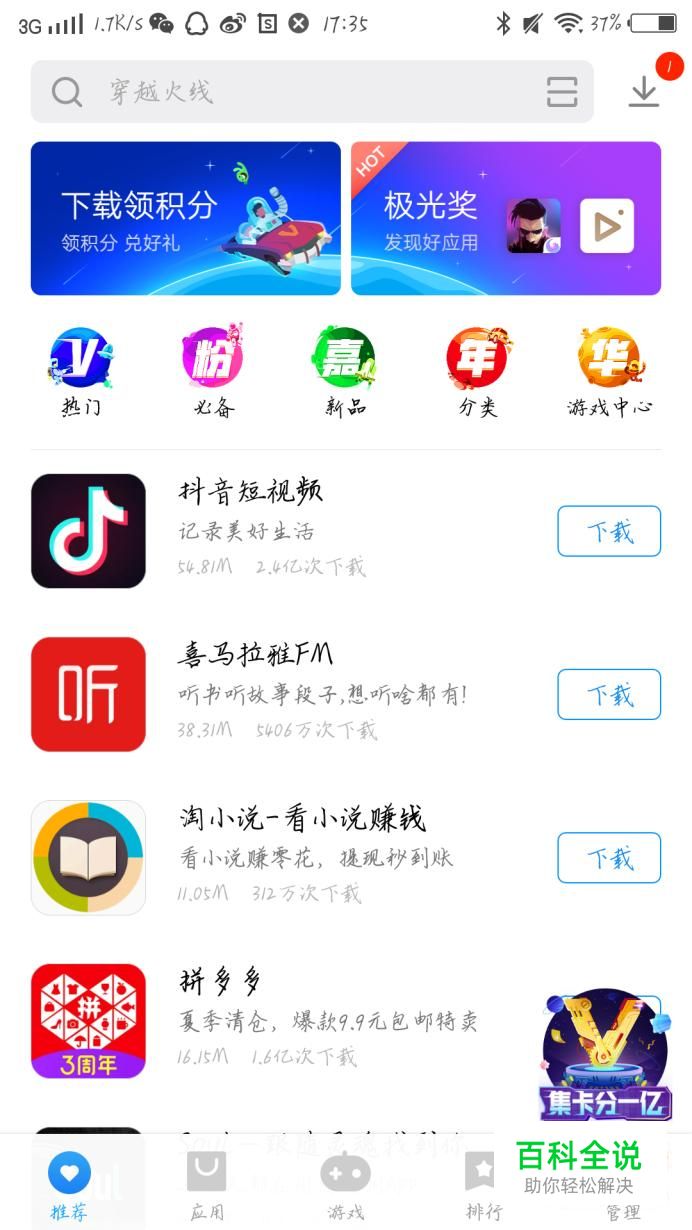Open the downloads manager icon
Viewport: 692px width, 1230px height.
[x=644, y=91]
